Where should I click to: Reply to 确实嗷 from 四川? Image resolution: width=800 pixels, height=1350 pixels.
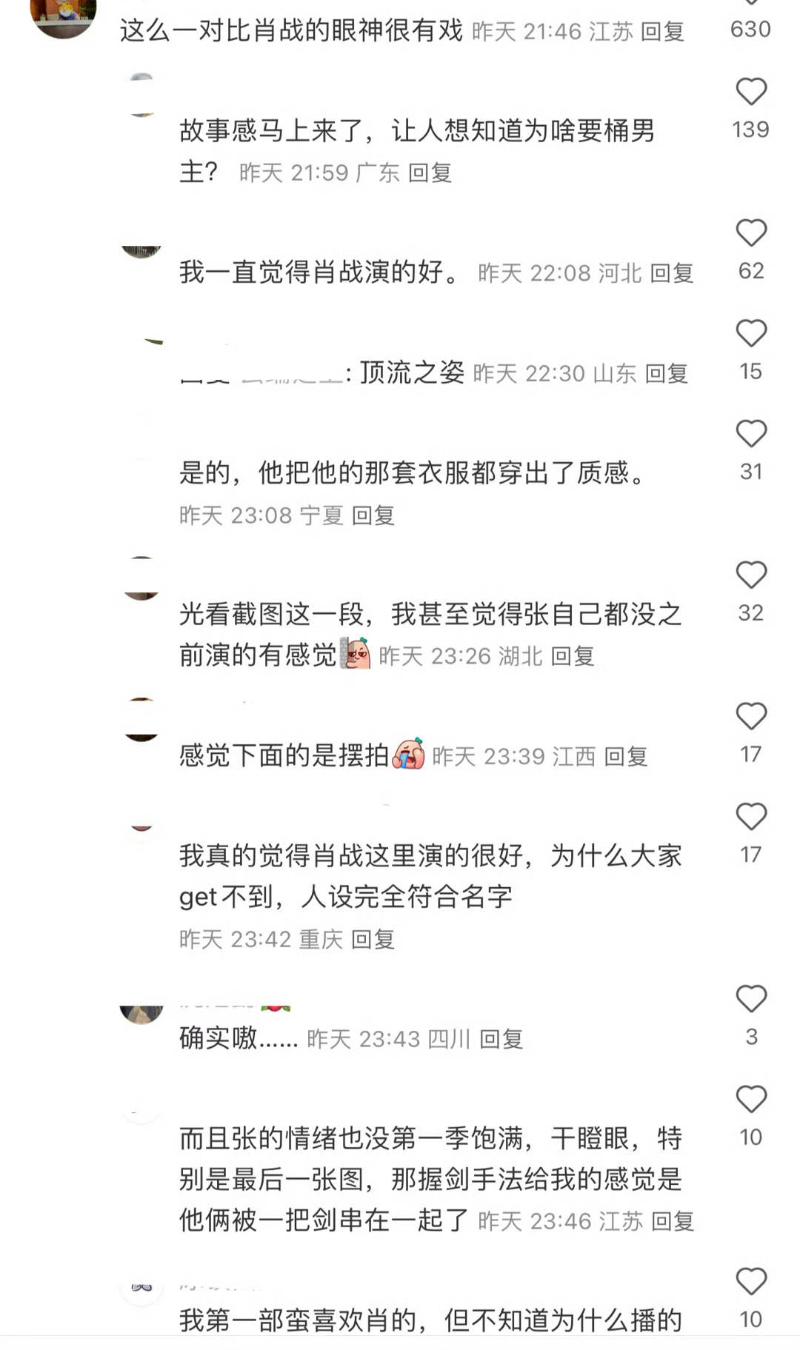pos(501,1040)
